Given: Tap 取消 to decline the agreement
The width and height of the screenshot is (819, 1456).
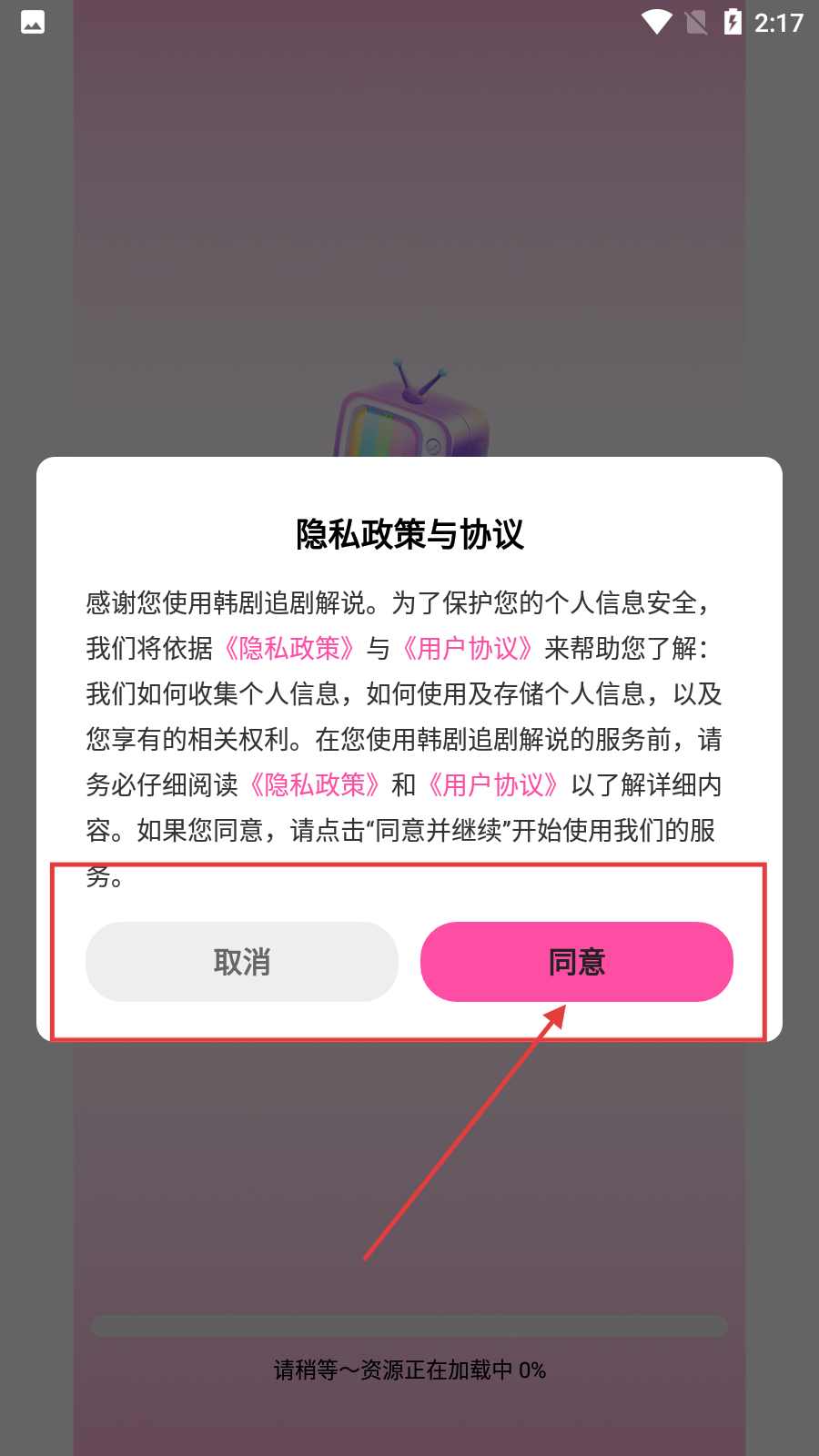Looking at the screenshot, I should pos(242,962).
